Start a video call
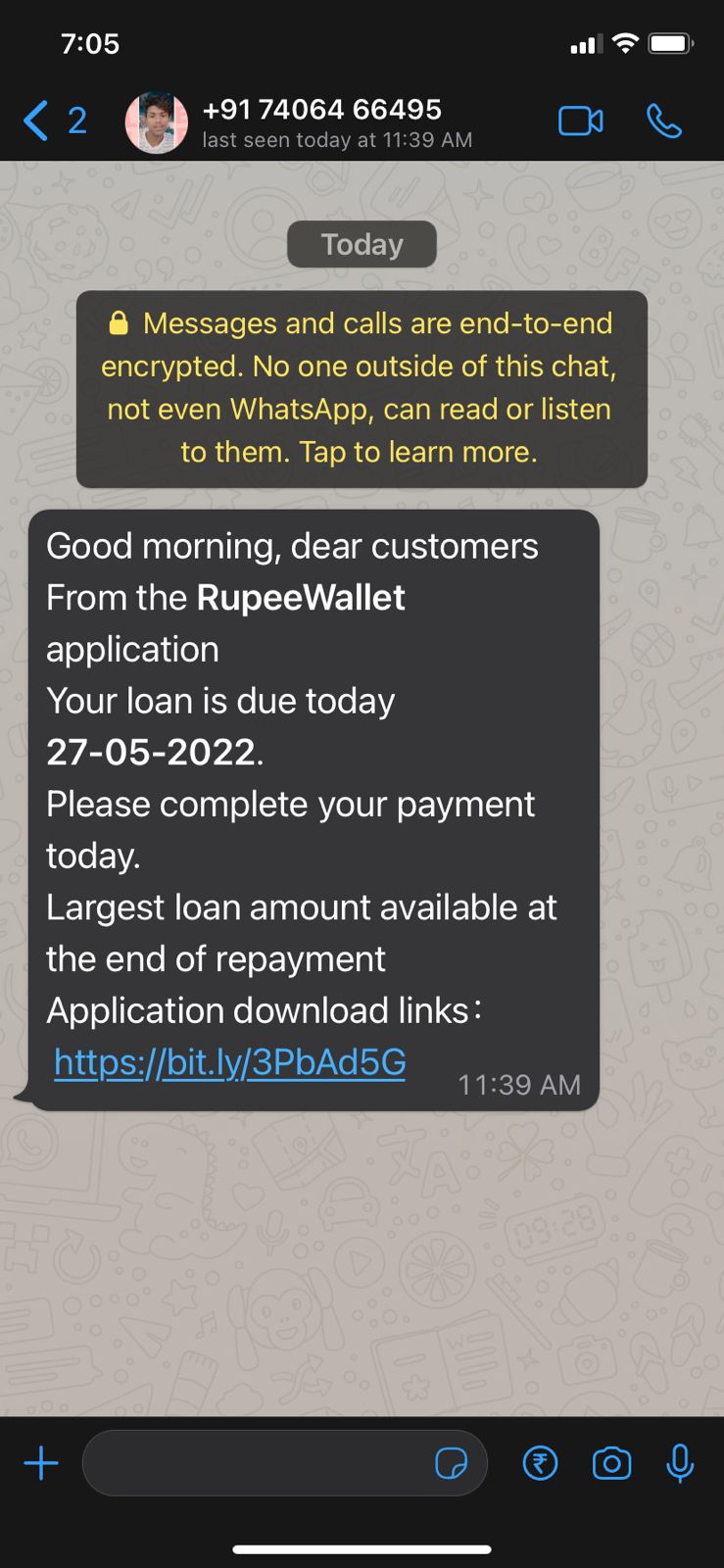The height and width of the screenshot is (1568, 724). [580, 122]
